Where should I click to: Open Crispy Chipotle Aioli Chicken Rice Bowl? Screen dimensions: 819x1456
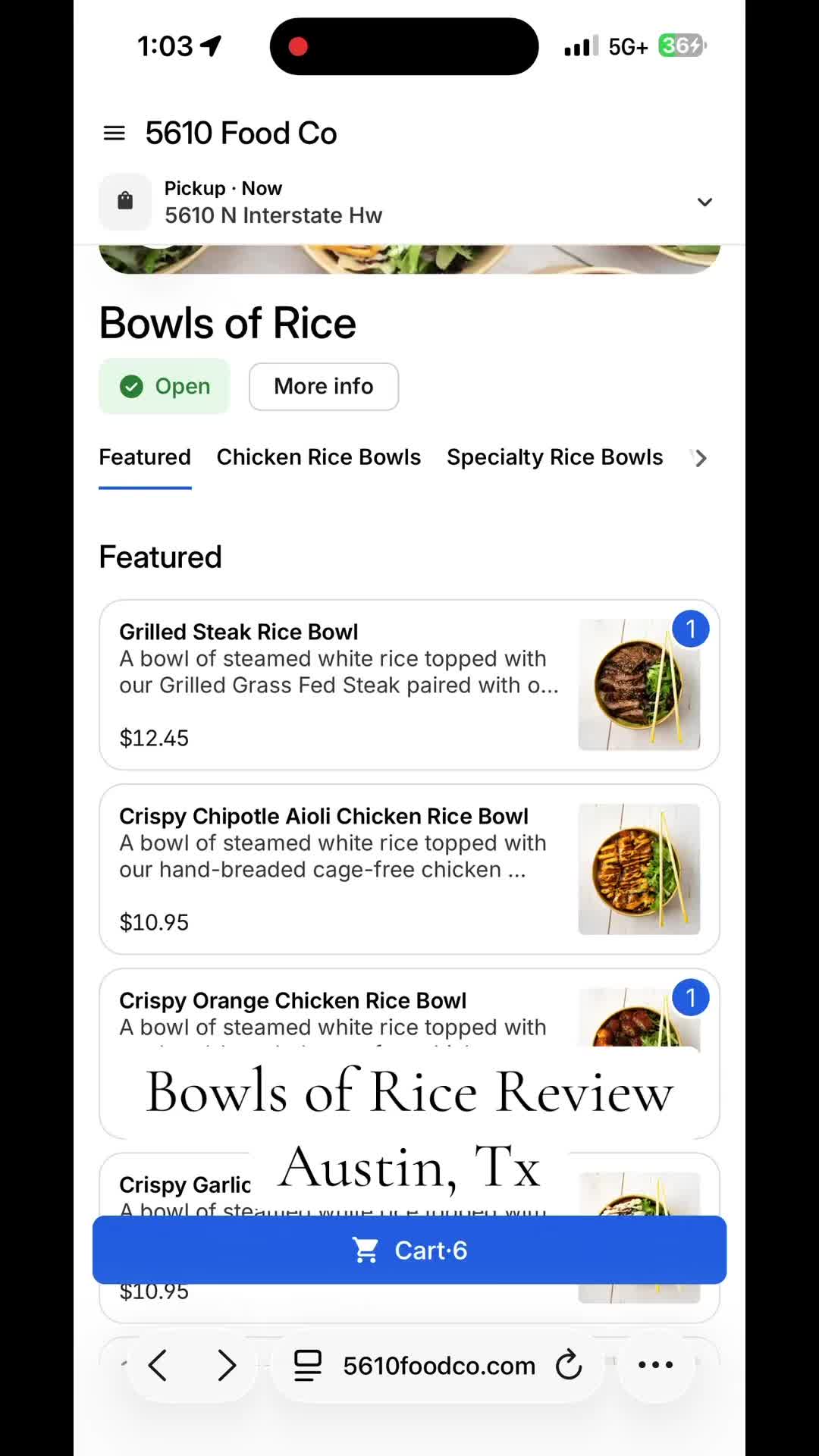tap(409, 869)
